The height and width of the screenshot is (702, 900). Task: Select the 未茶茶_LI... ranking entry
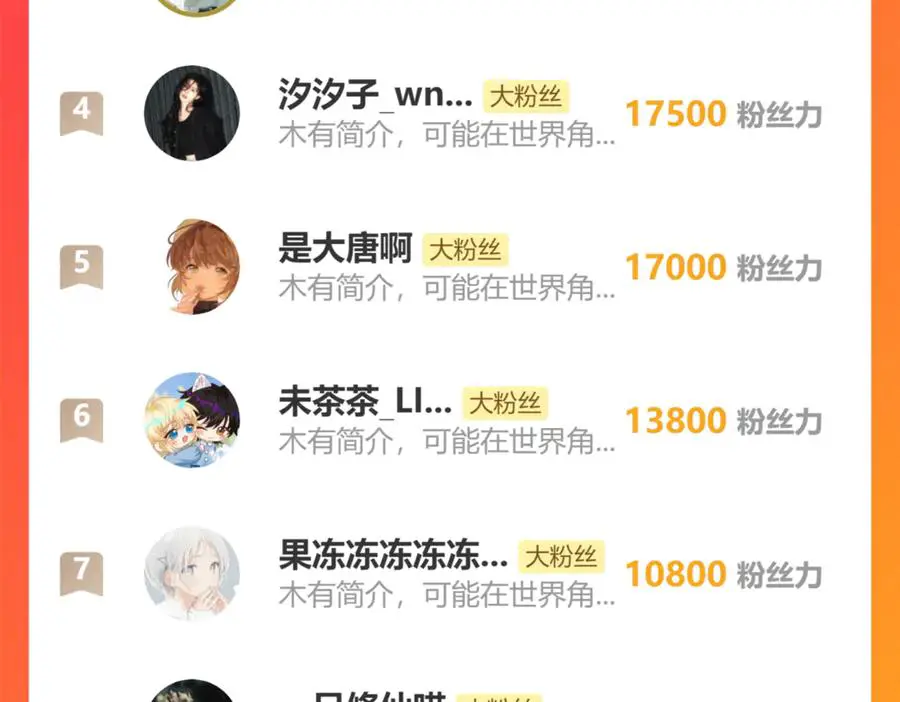click(365, 403)
